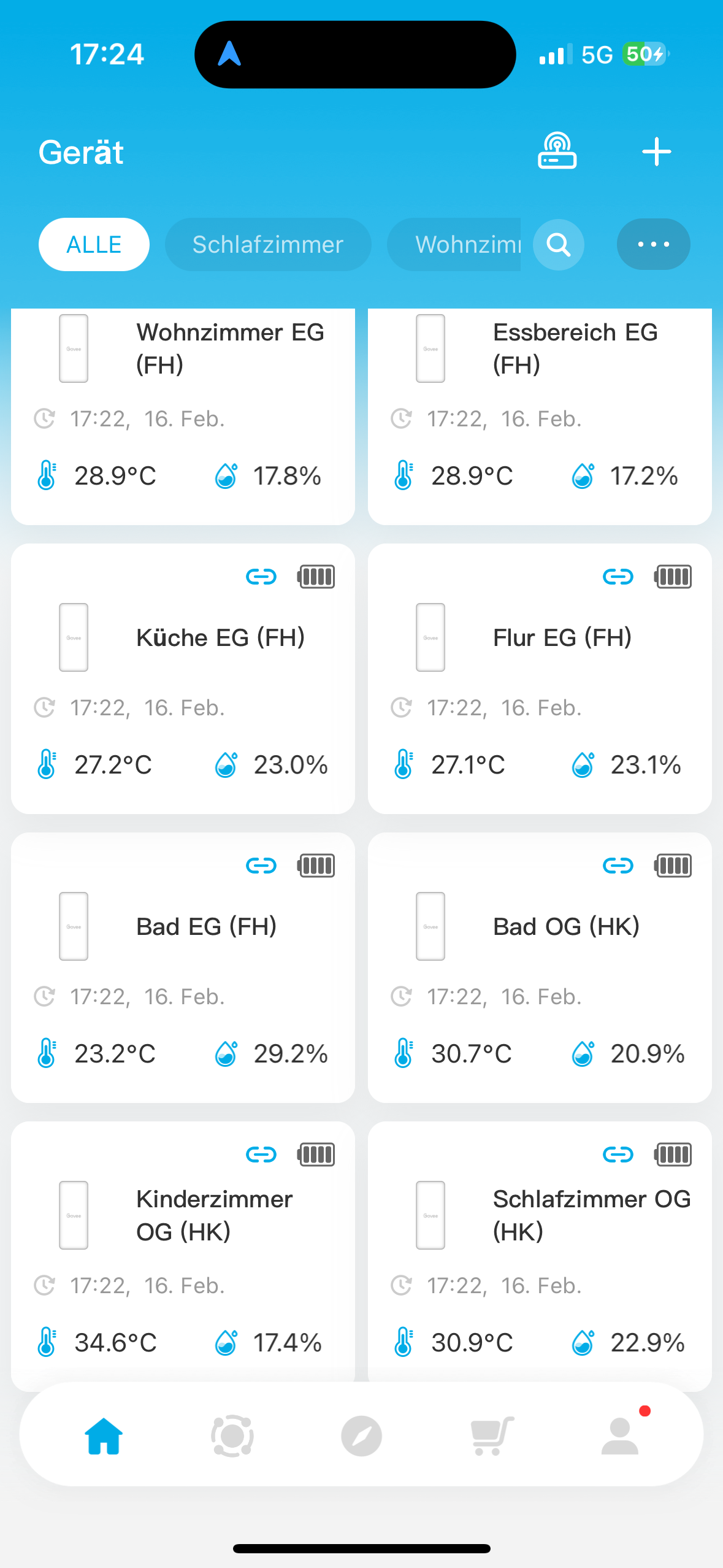Go to the home tab in bottom bar
This screenshot has width=723, height=1568.
pos(104,1435)
